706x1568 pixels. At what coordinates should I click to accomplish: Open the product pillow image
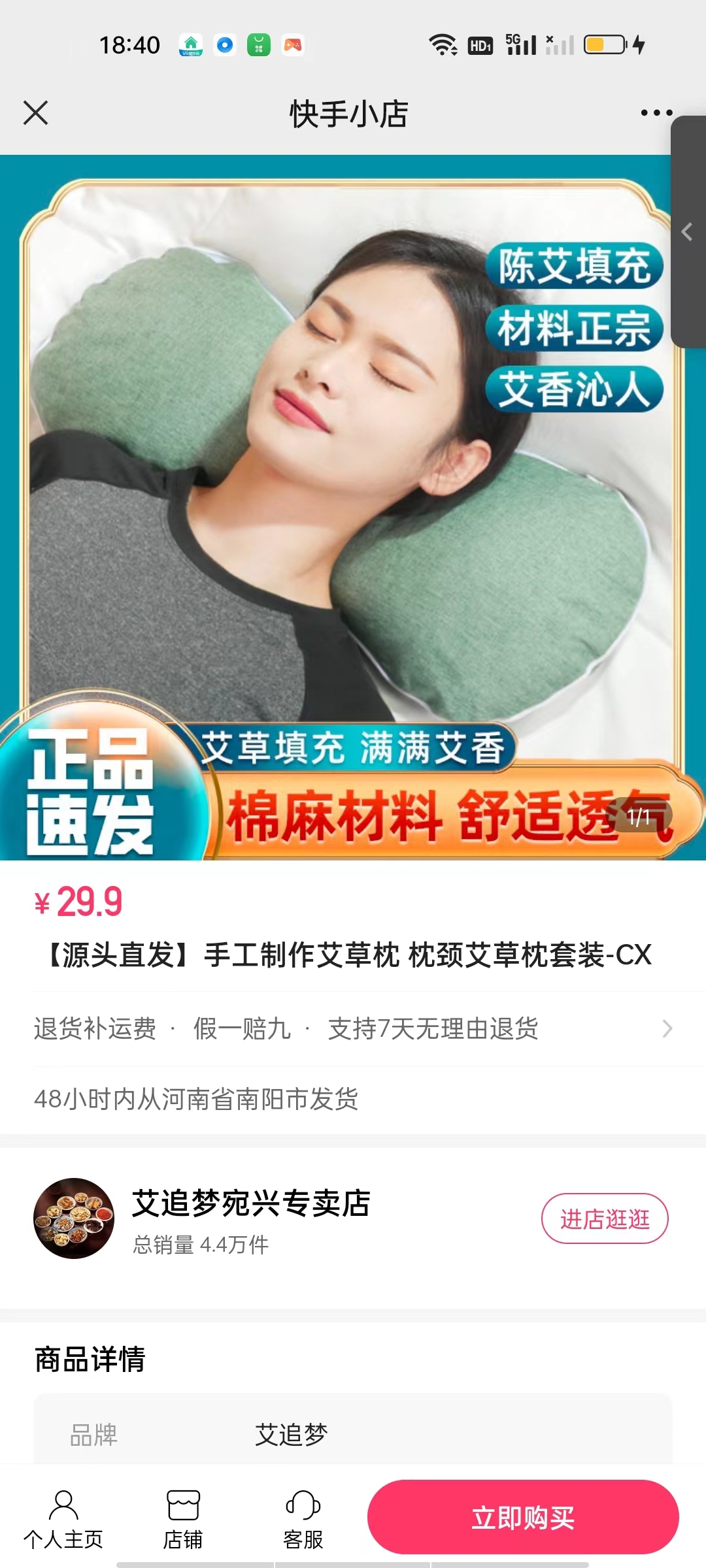tap(353, 508)
